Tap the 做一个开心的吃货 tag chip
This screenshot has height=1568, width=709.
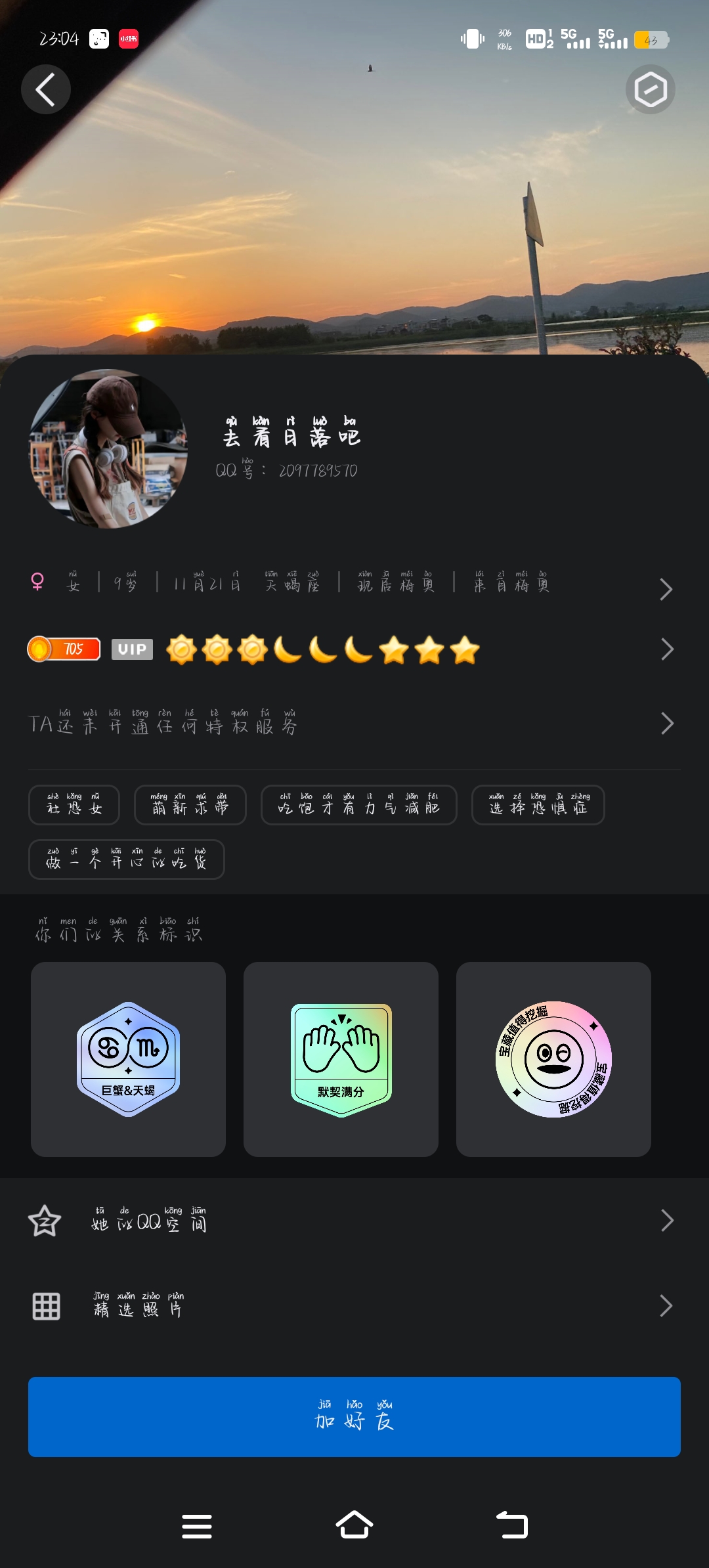click(x=127, y=860)
